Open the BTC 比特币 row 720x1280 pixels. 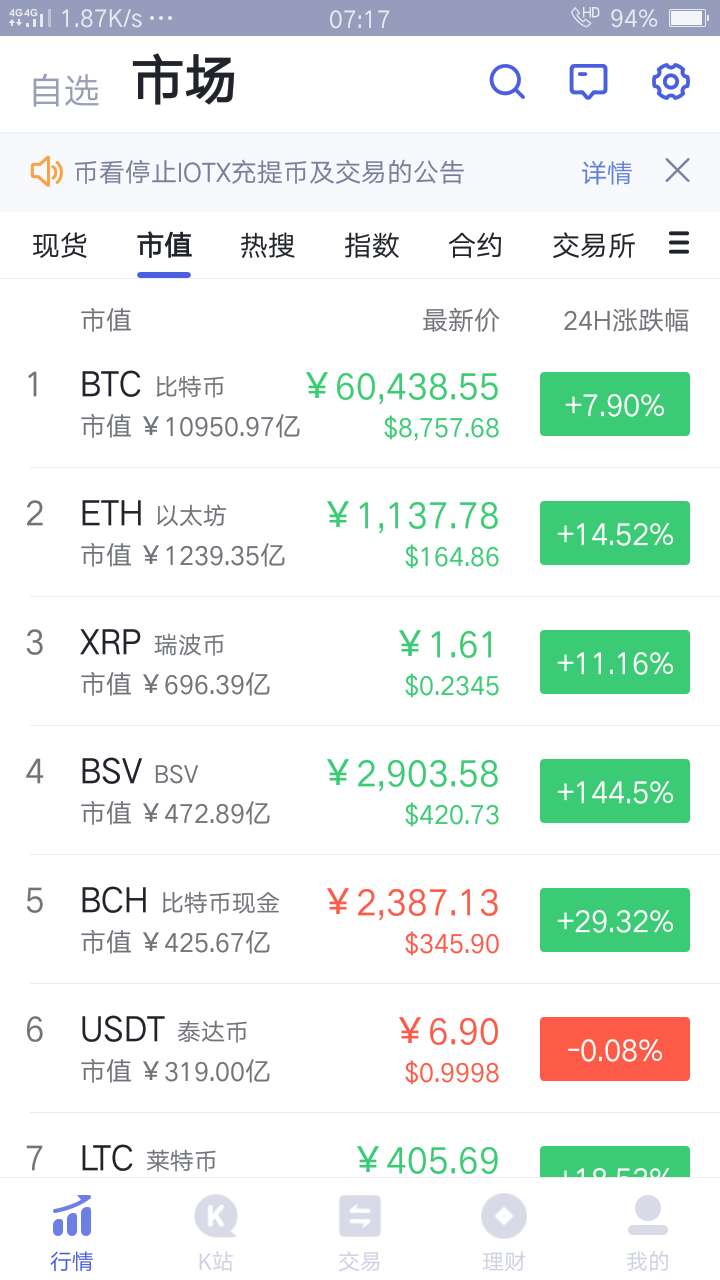(x=360, y=404)
